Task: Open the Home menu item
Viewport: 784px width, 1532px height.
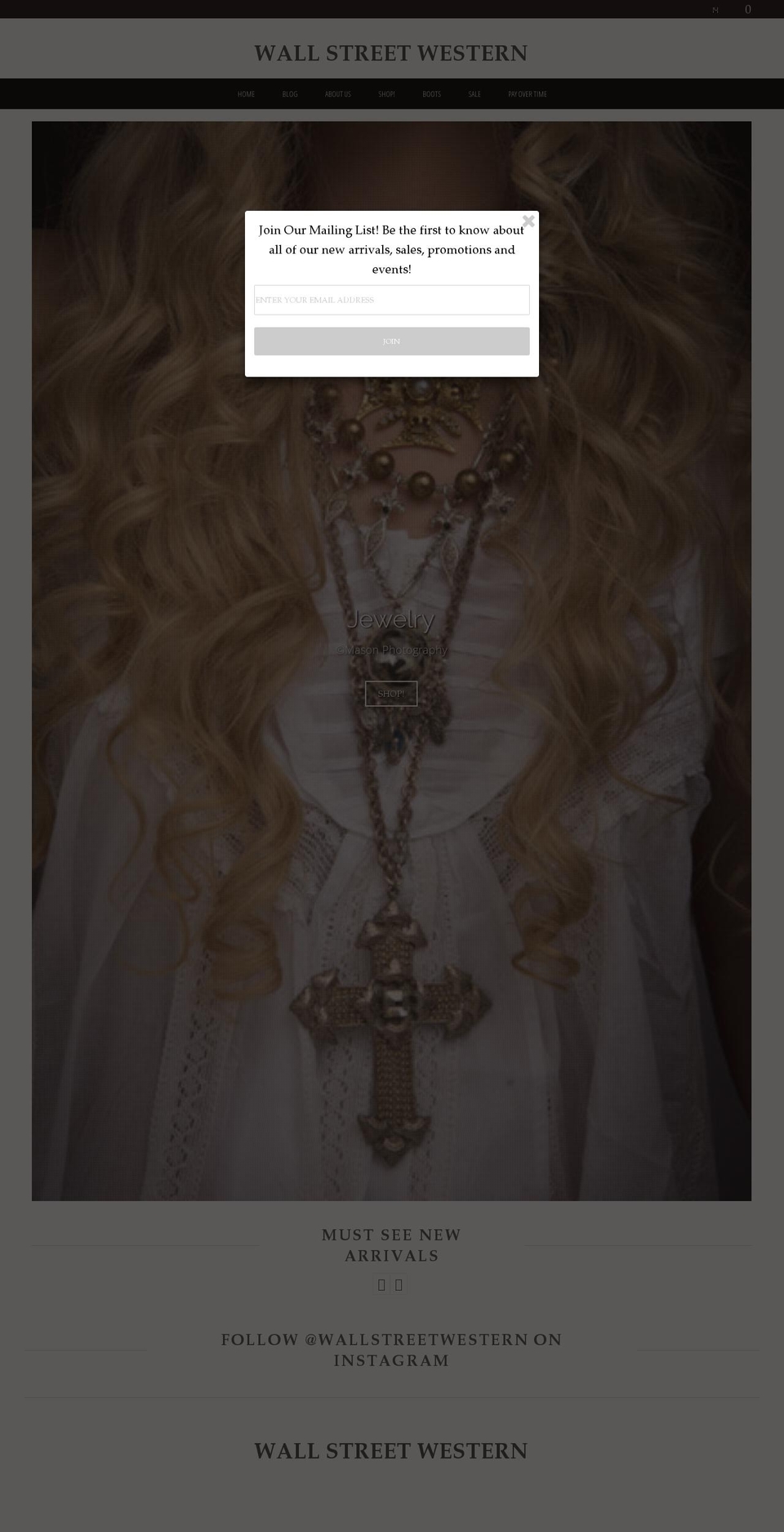Action: point(246,94)
